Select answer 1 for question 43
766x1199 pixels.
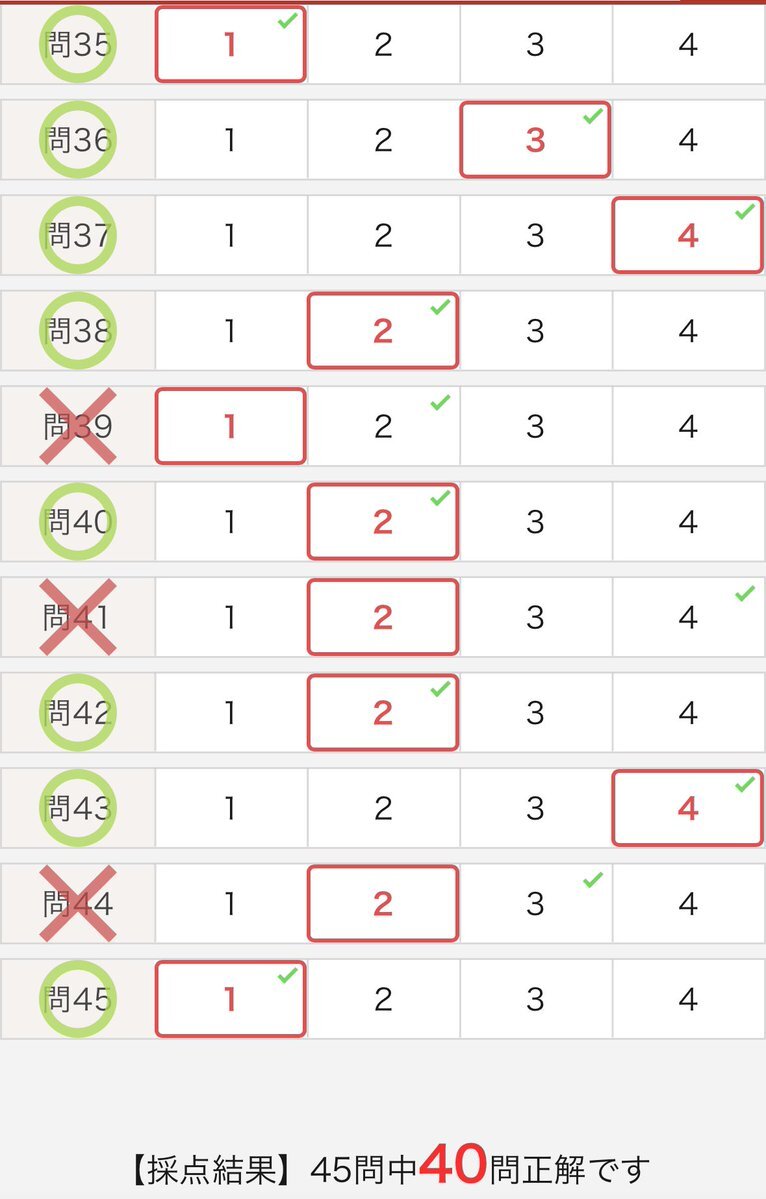point(231,808)
